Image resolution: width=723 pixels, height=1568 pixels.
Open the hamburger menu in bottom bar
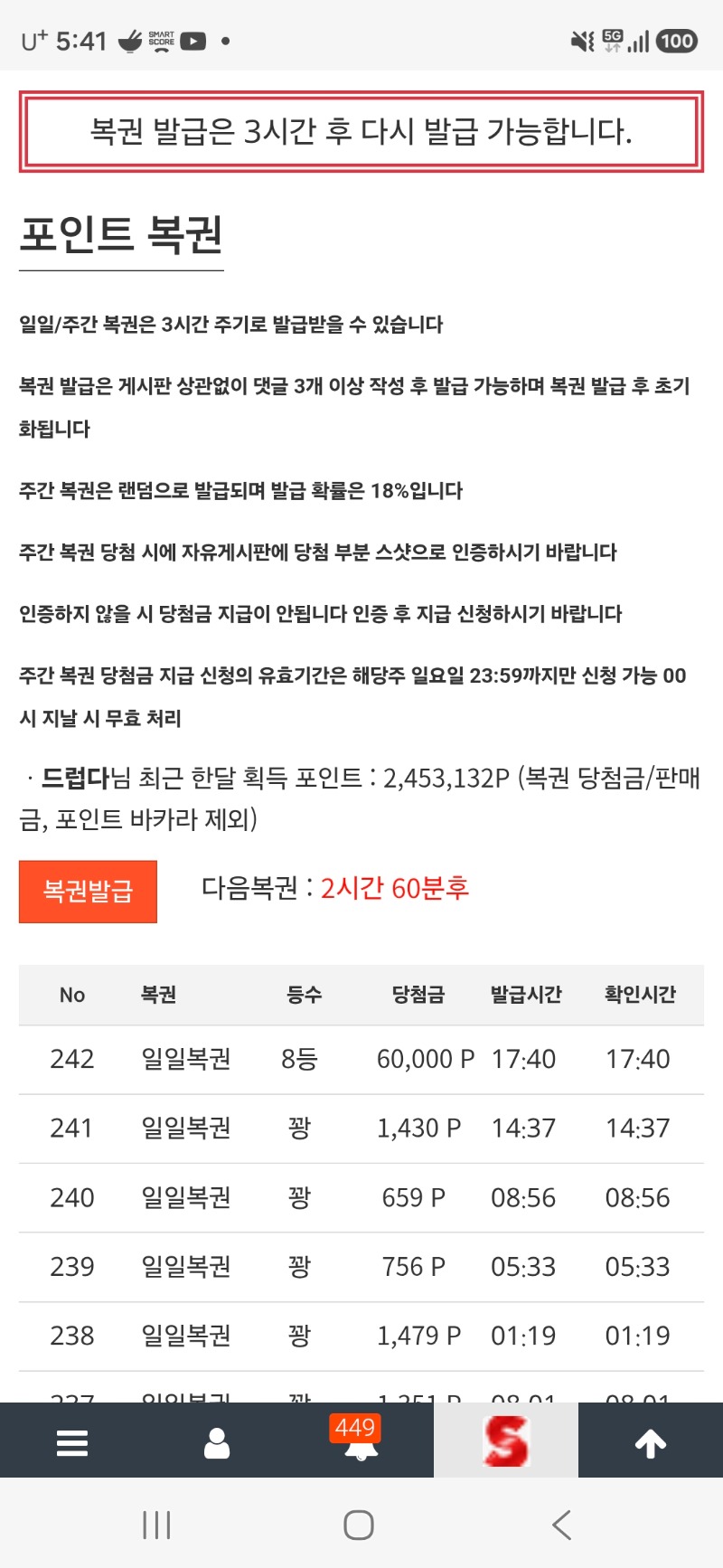72,1442
